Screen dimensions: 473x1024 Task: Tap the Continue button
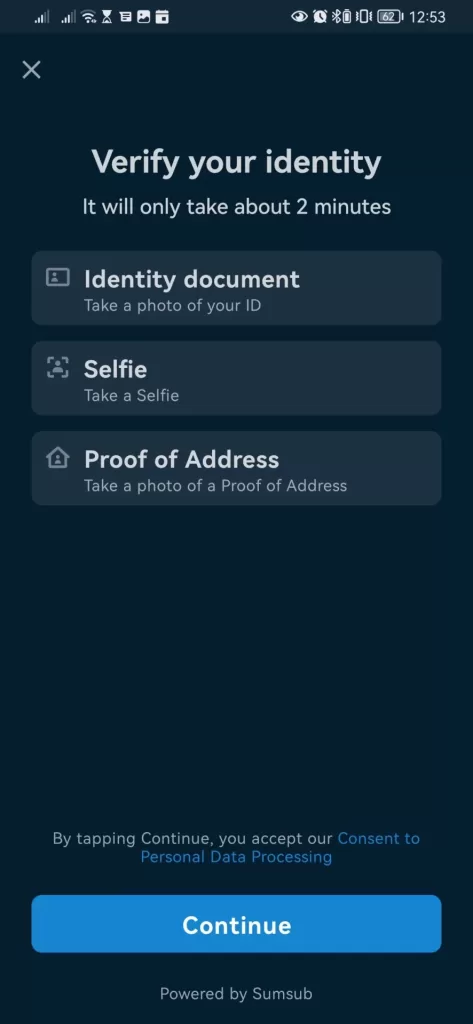pyautogui.click(x=236, y=924)
